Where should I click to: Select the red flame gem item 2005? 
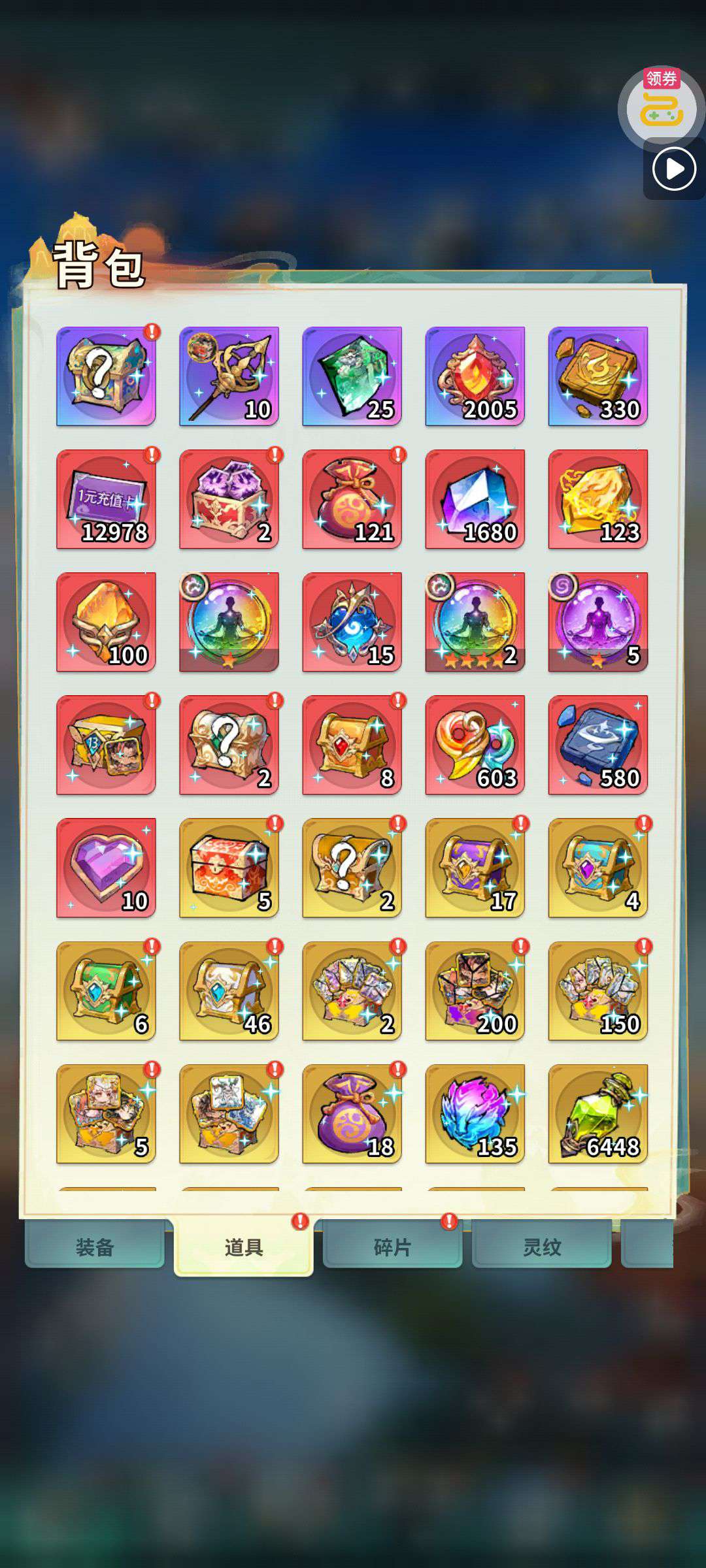(475, 376)
